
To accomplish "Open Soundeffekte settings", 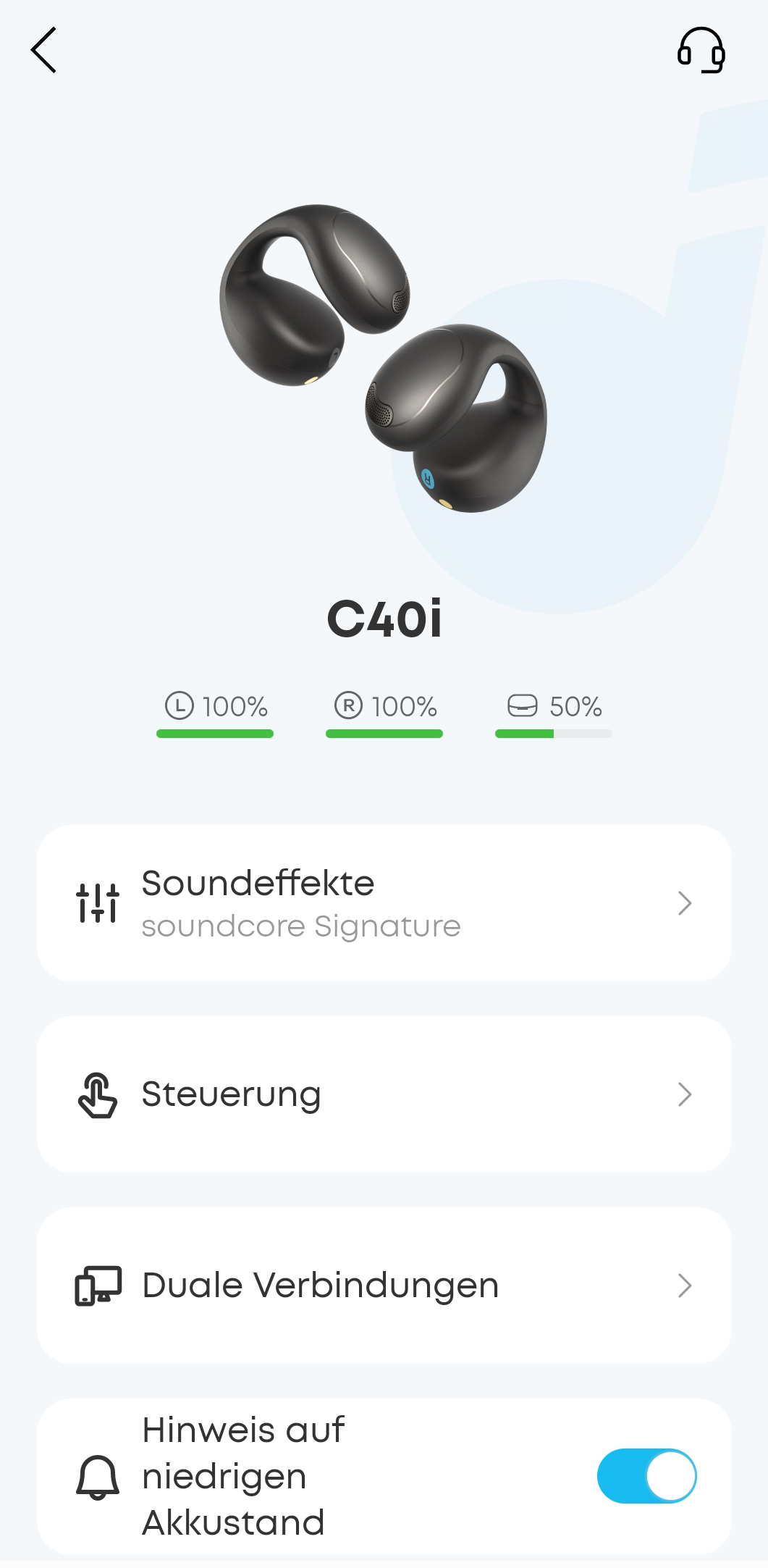I will (x=384, y=902).
